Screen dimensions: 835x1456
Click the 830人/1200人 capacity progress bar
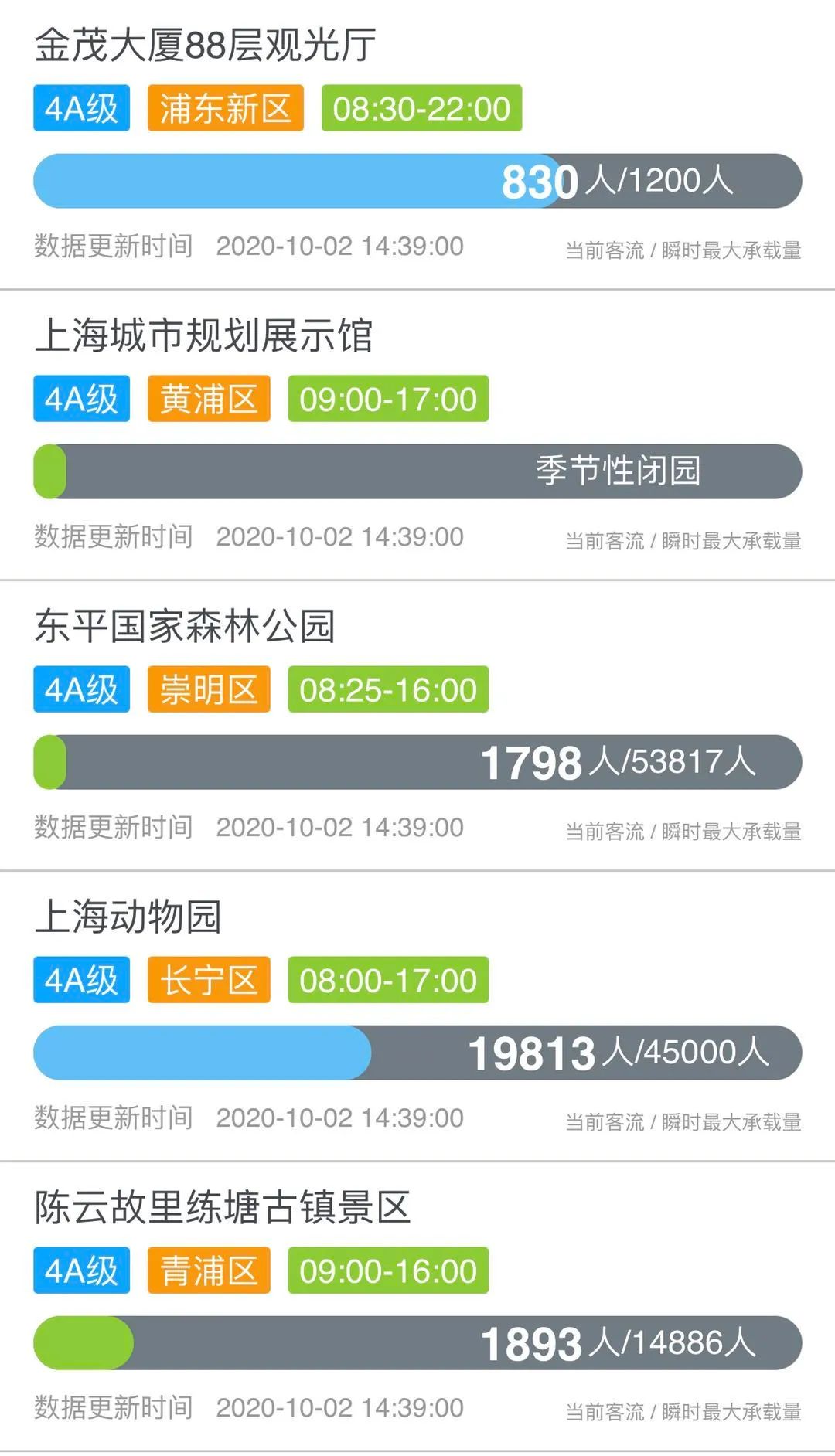(x=417, y=181)
